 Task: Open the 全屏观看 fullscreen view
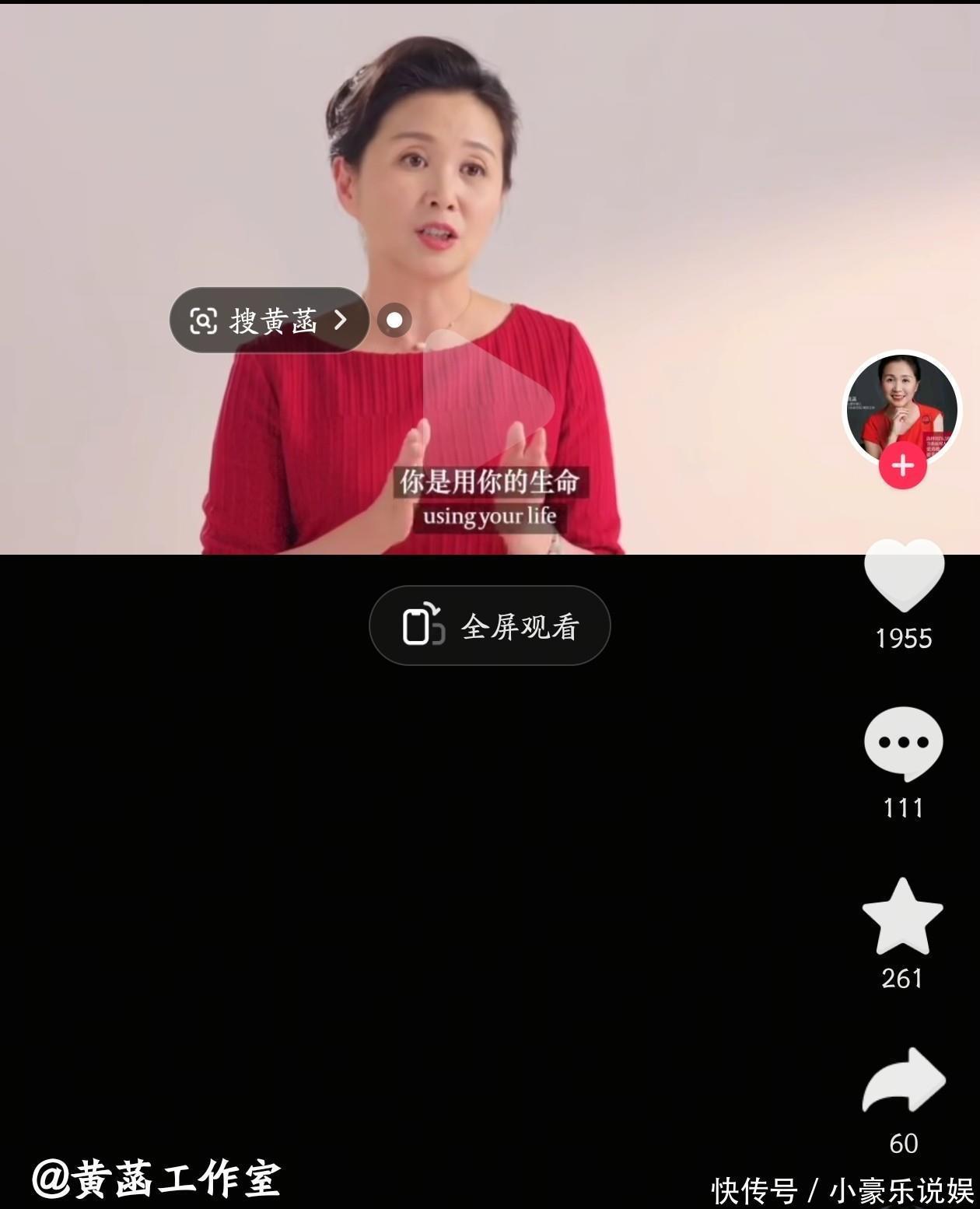click(x=489, y=626)
